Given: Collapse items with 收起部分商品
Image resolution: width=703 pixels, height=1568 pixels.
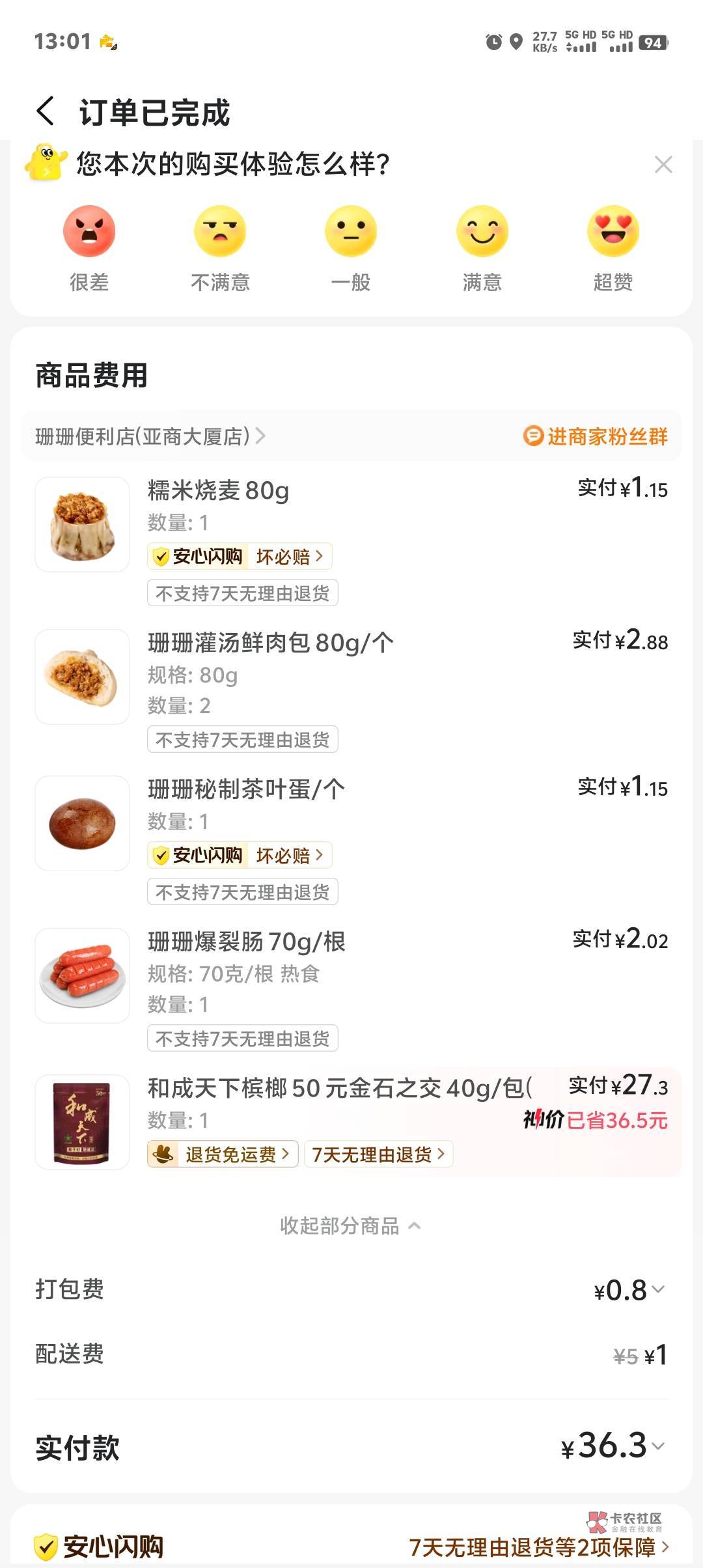Looking at the screenshot, I should (350, 1226).
